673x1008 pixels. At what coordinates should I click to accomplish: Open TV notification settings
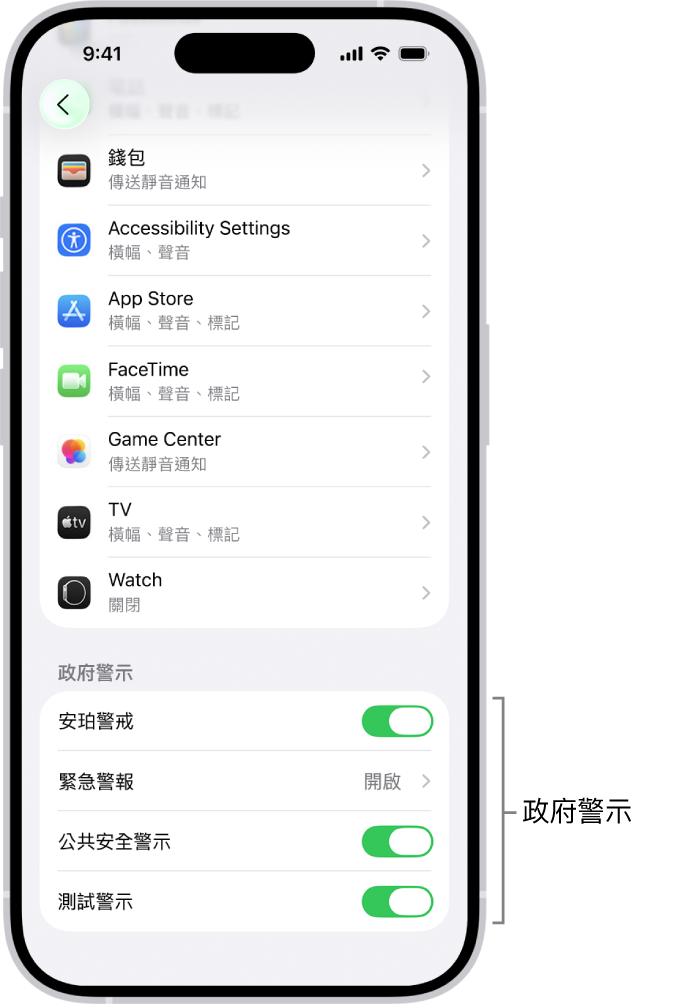pos(244,522)
